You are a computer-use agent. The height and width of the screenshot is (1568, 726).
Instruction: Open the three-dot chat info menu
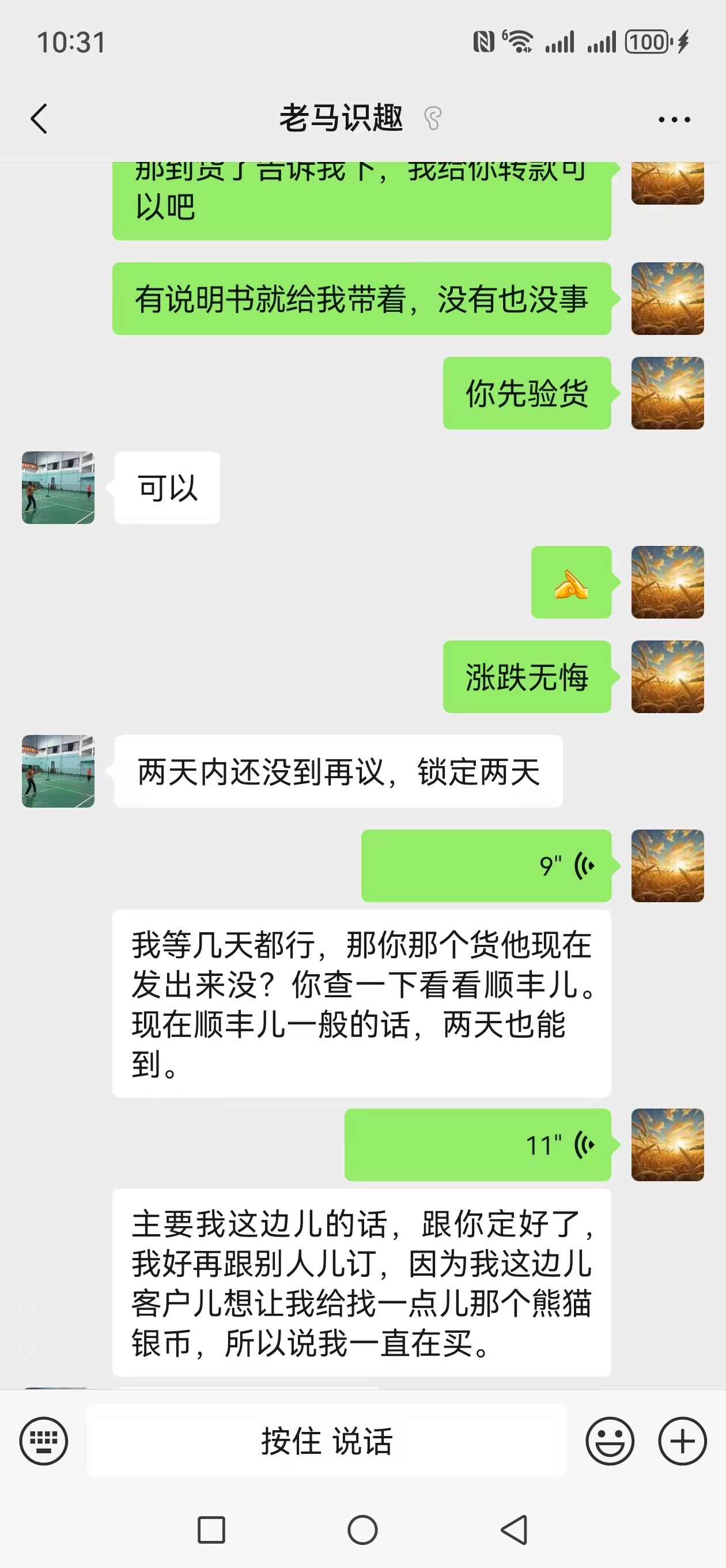point(674,119)
